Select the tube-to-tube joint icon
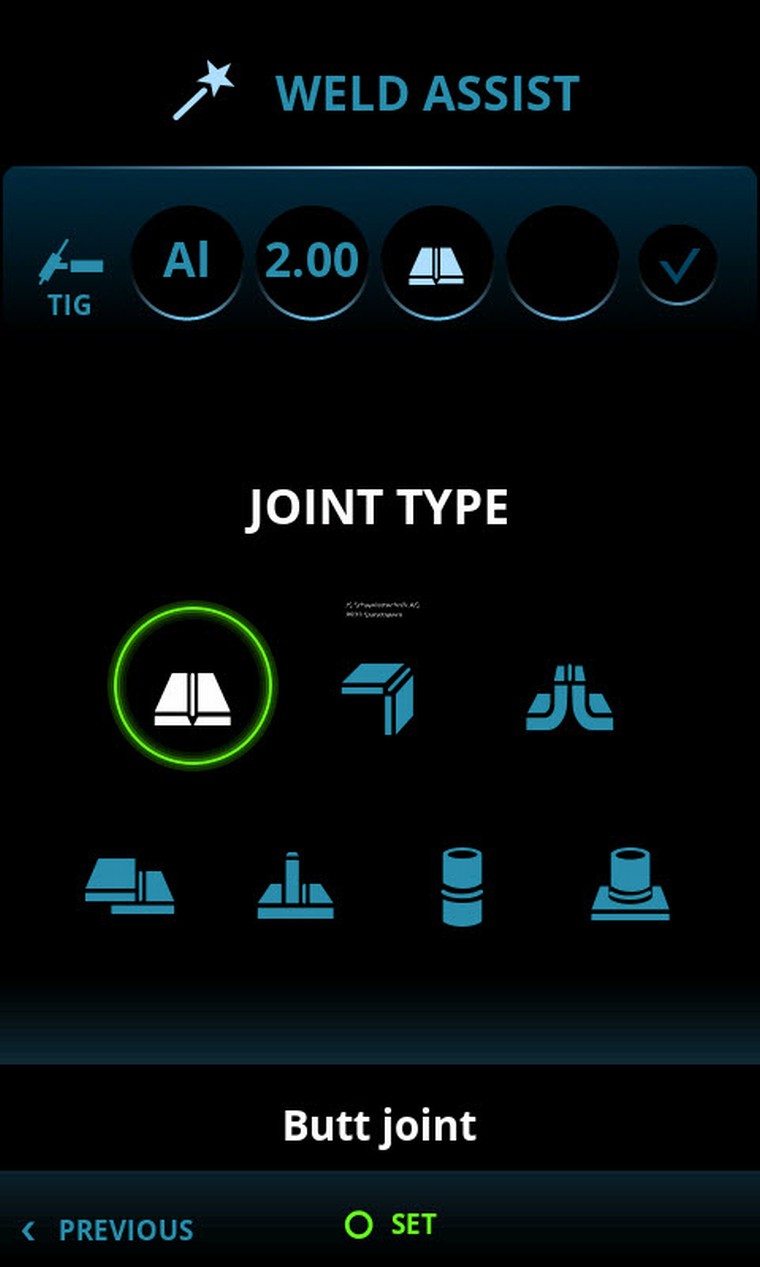This screenshot has height=1267, width=760. tap(462, 886)
